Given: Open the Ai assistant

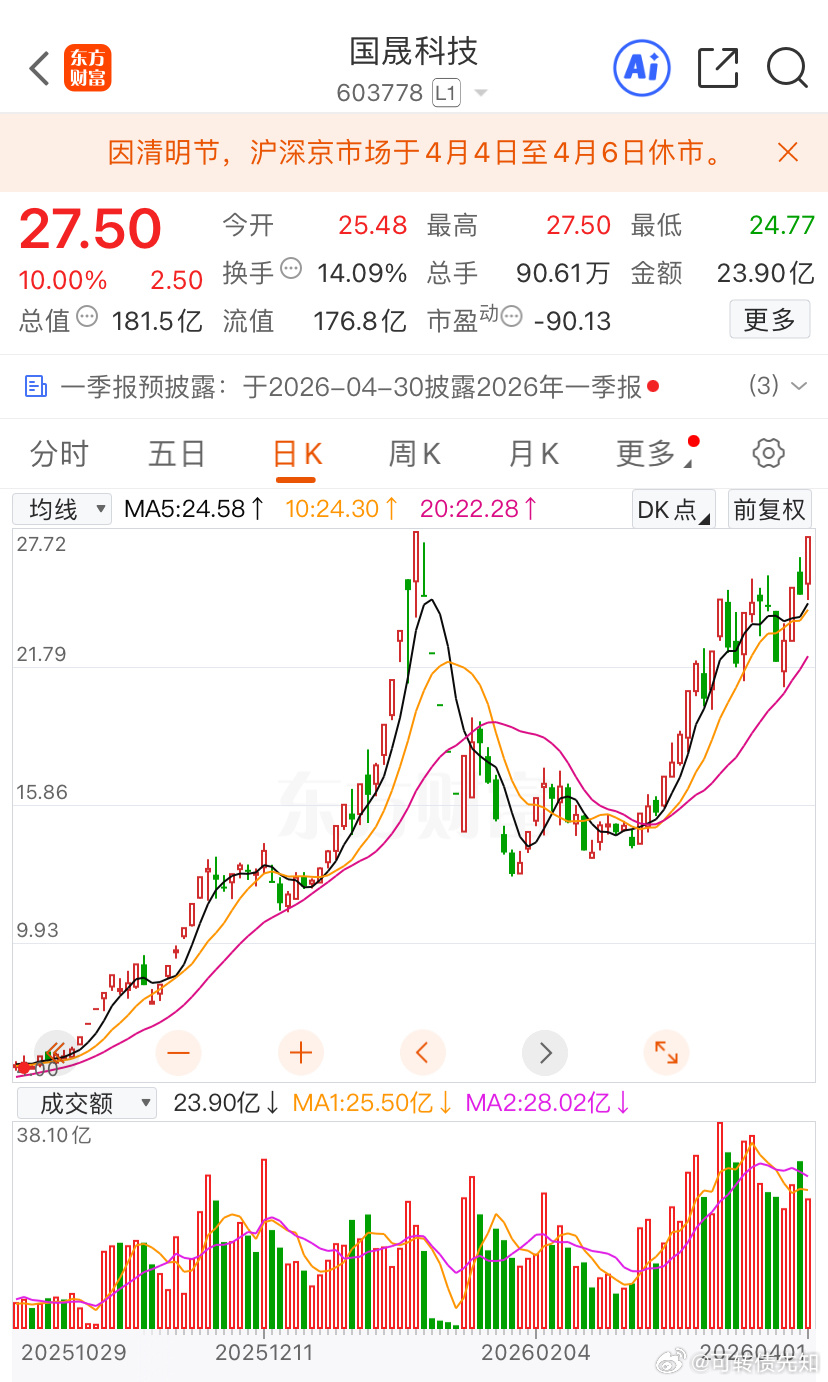Looking at the screenshot, I should [642, 68].
